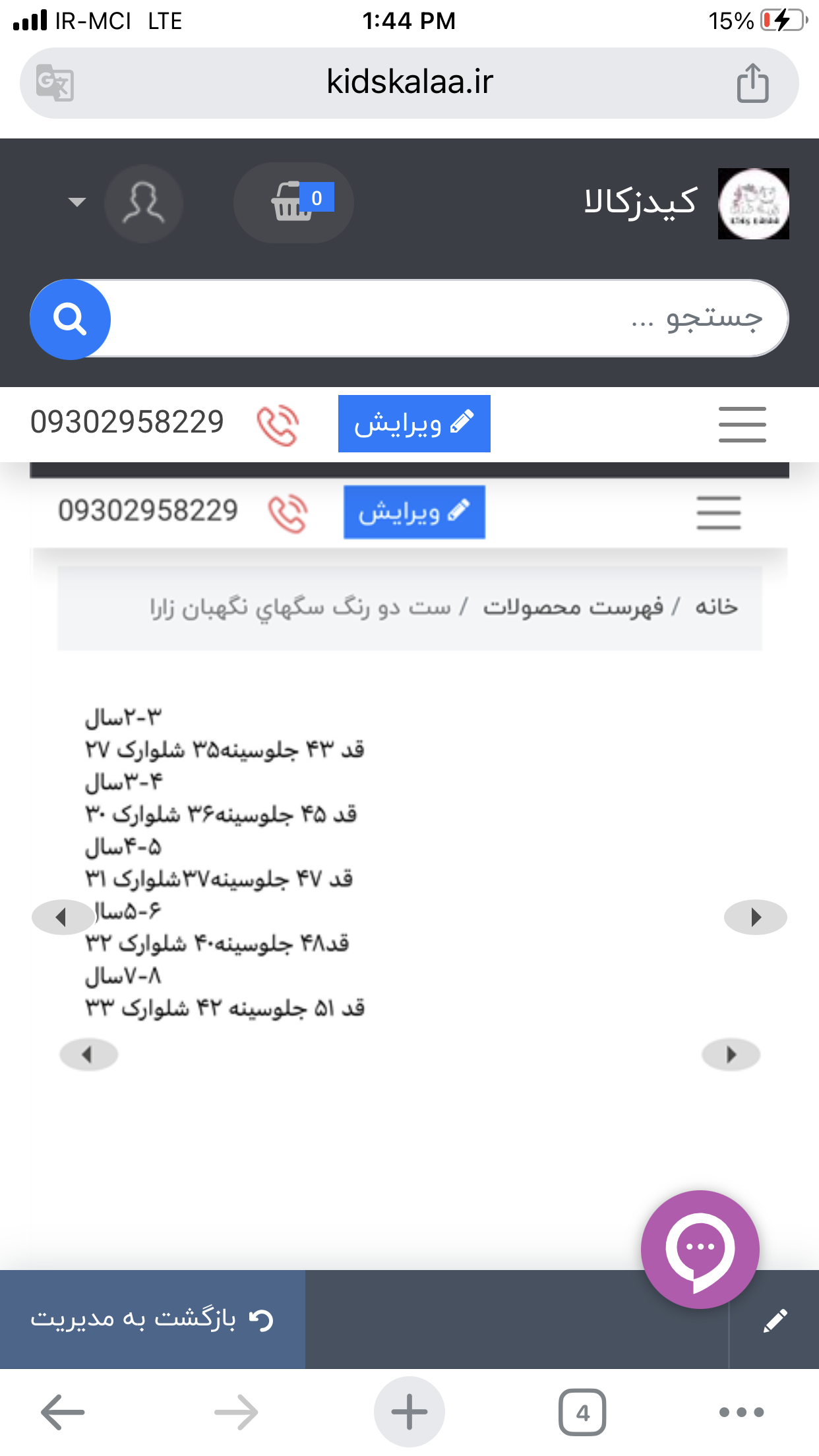Call the phone number 09302958229
Image resolution: width=819 pixels, height=1456 pixels.
point(127,423)
